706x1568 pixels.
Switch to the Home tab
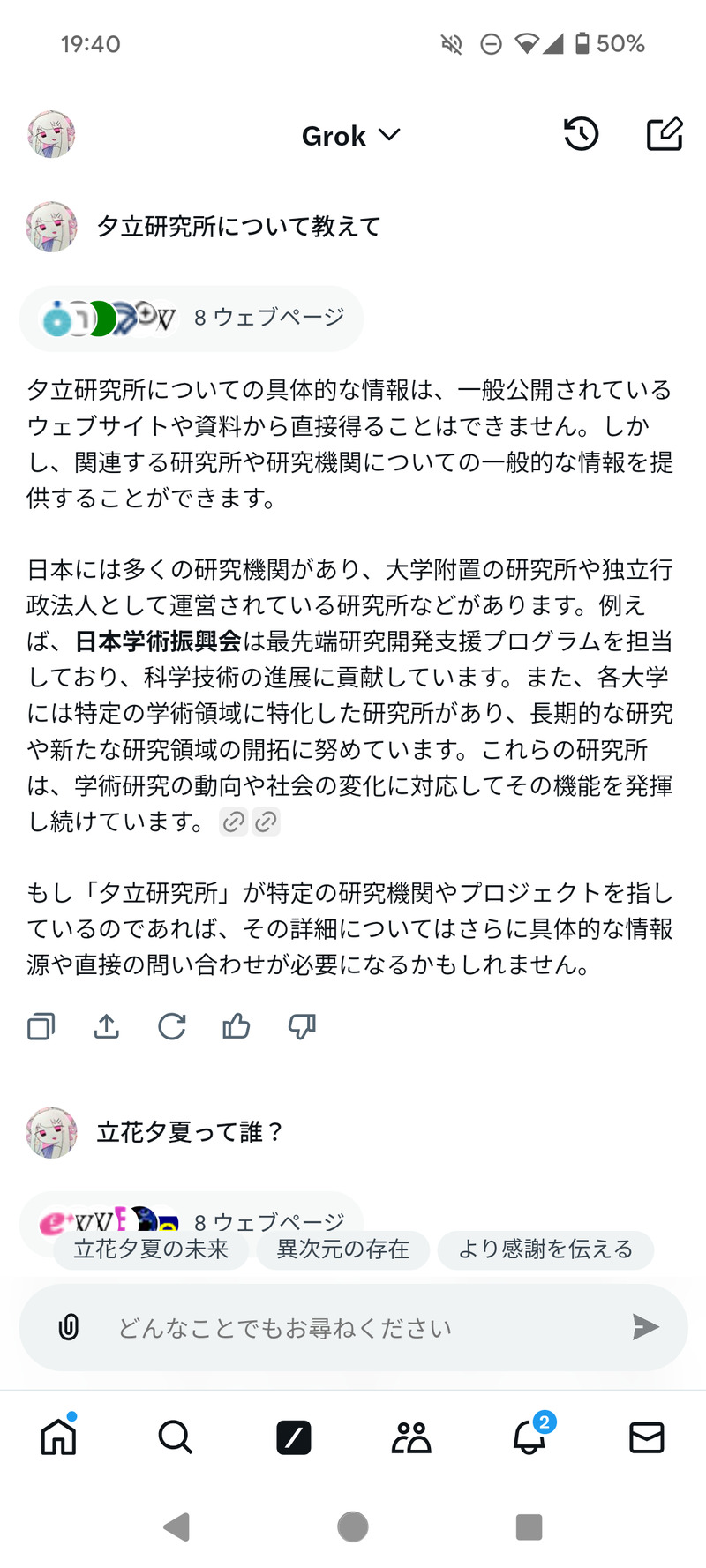58,1437
